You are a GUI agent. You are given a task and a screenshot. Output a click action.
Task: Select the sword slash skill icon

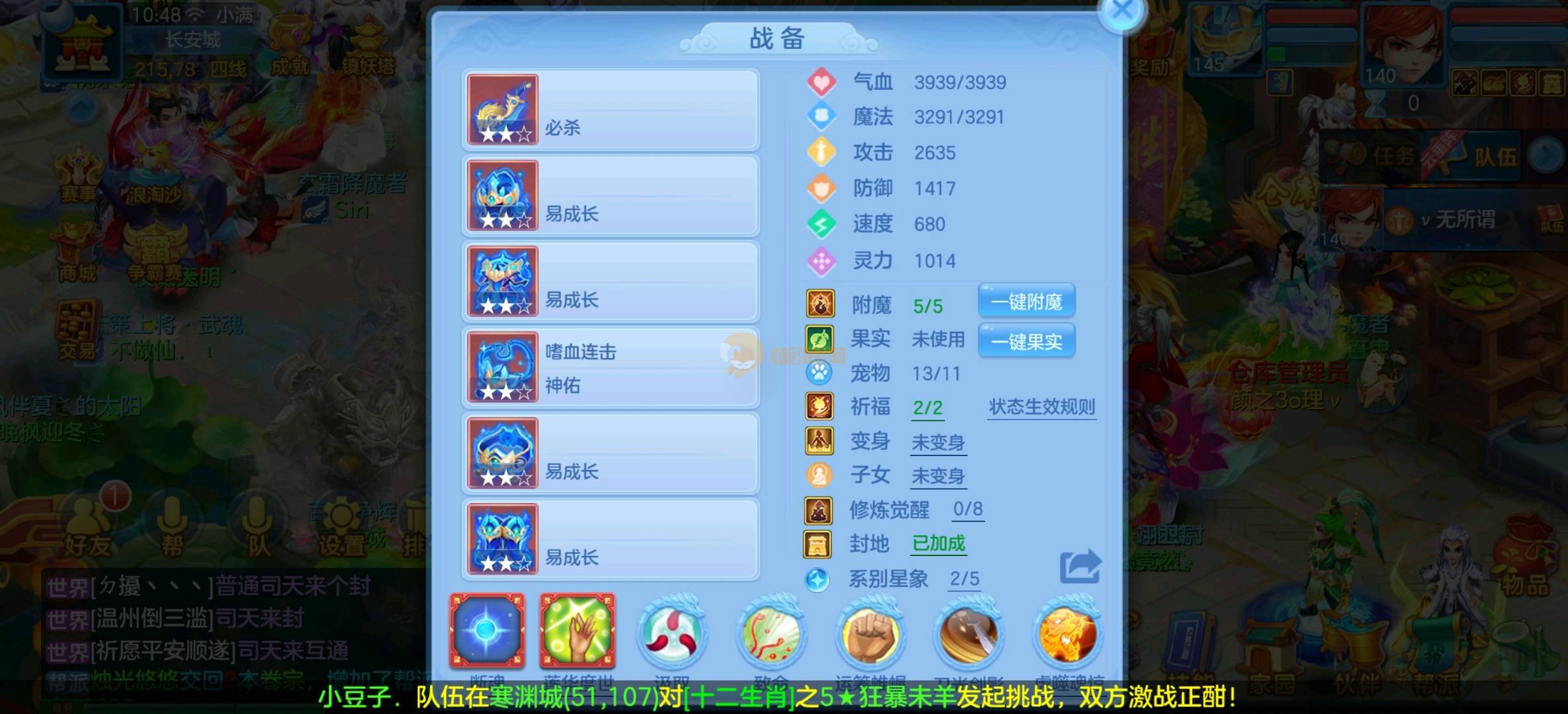[969, 633]
